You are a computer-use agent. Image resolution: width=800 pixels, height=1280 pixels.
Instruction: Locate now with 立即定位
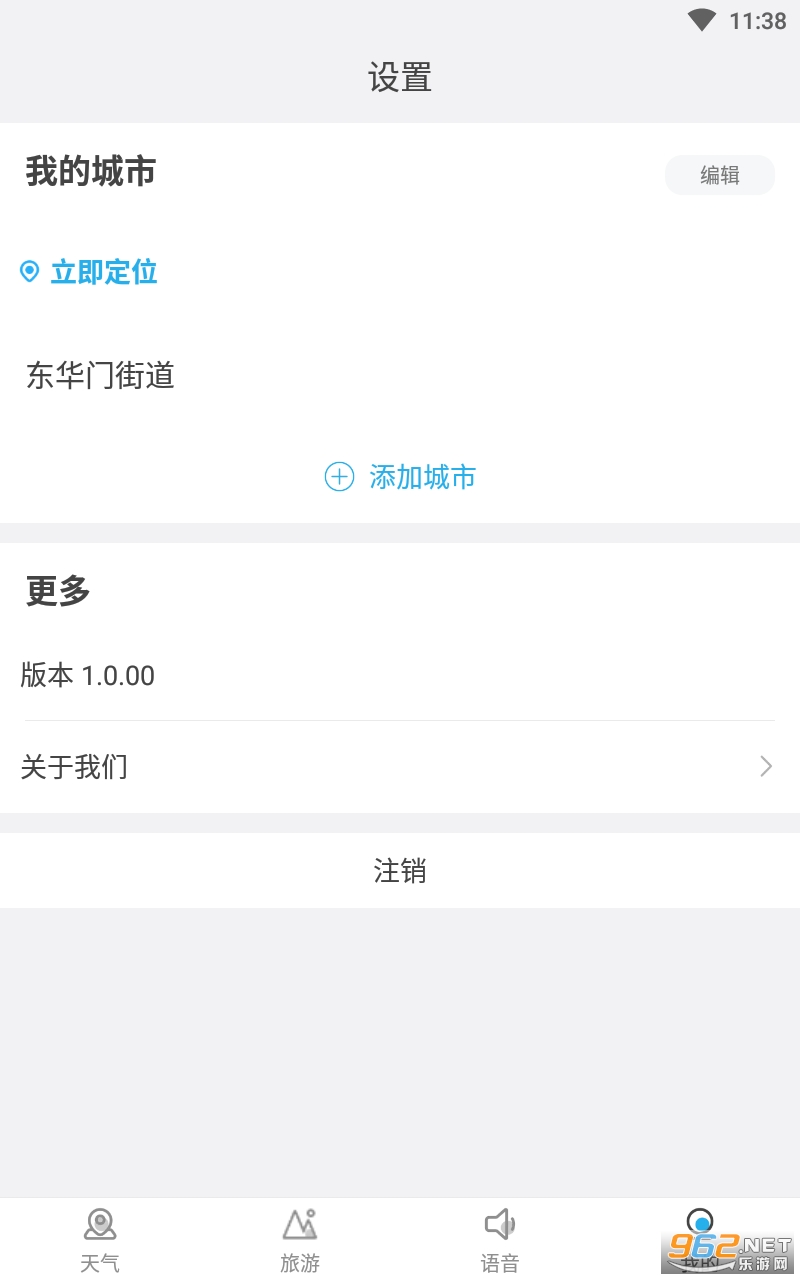90,272
